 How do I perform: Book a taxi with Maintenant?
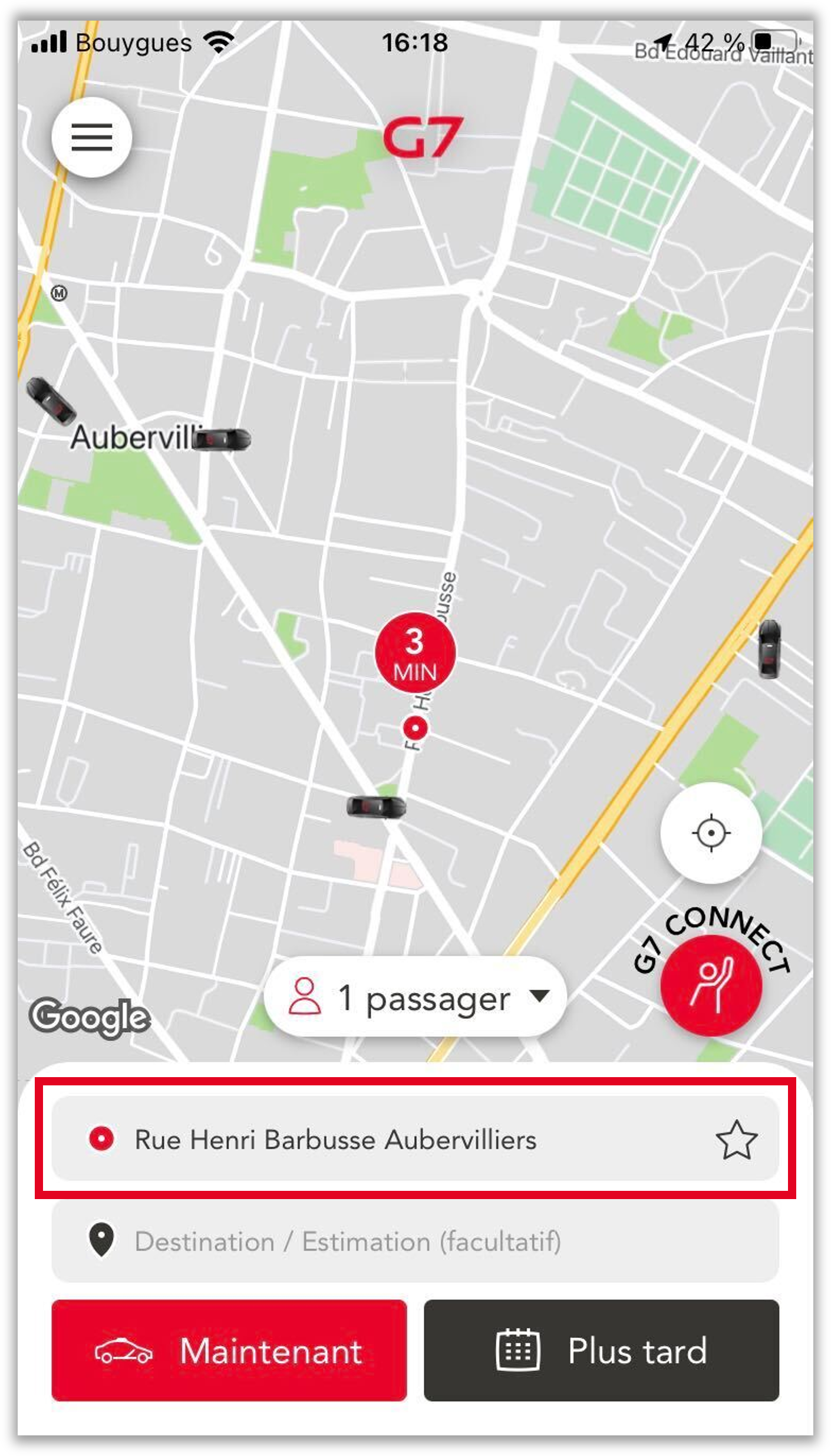(229, 1350)
